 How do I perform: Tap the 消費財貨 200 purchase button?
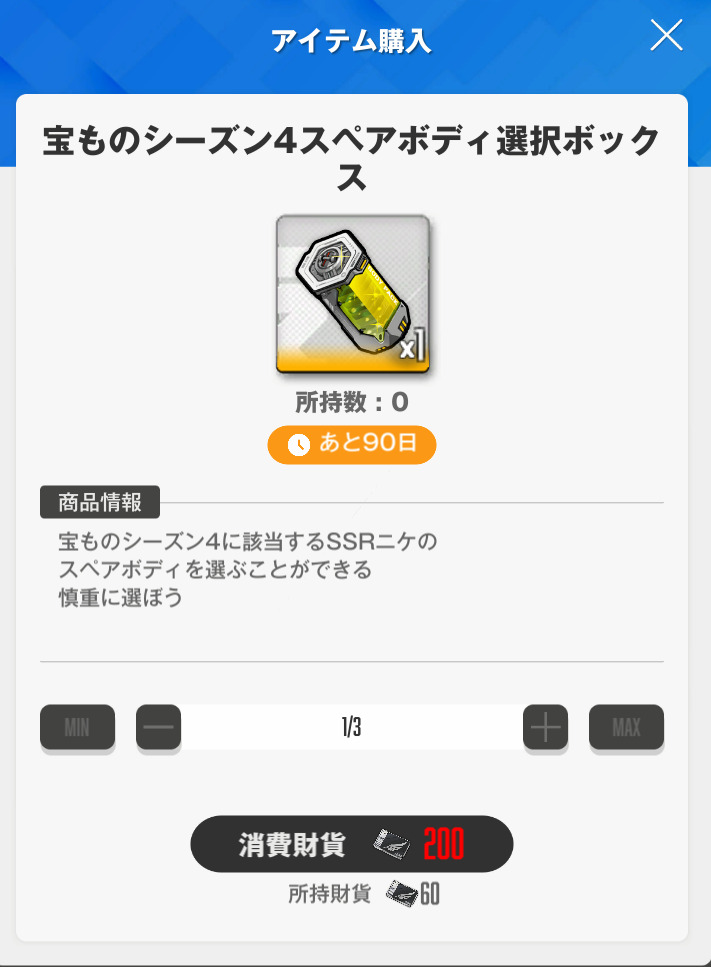351,845
